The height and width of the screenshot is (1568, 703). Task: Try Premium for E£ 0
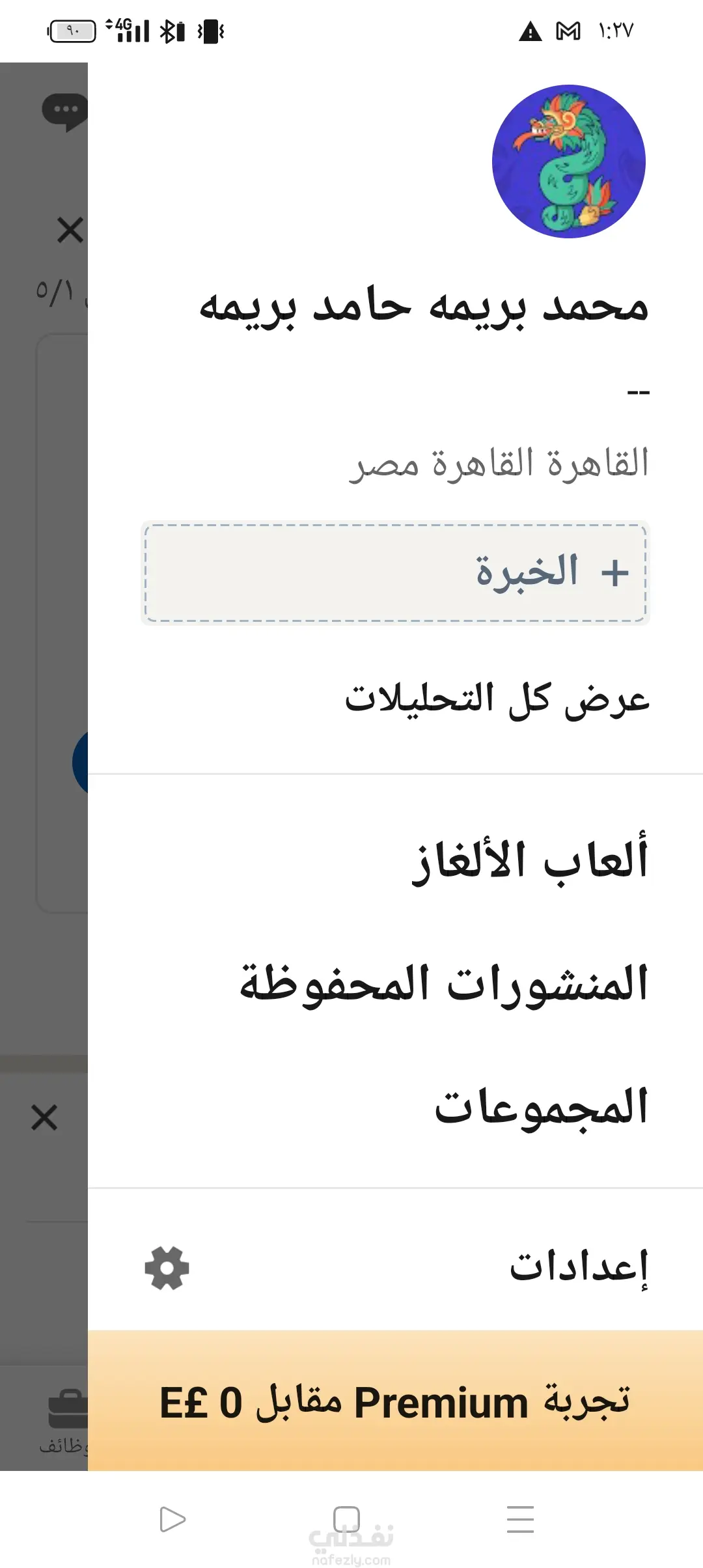pyautogui.click(x=395, y=1401)
